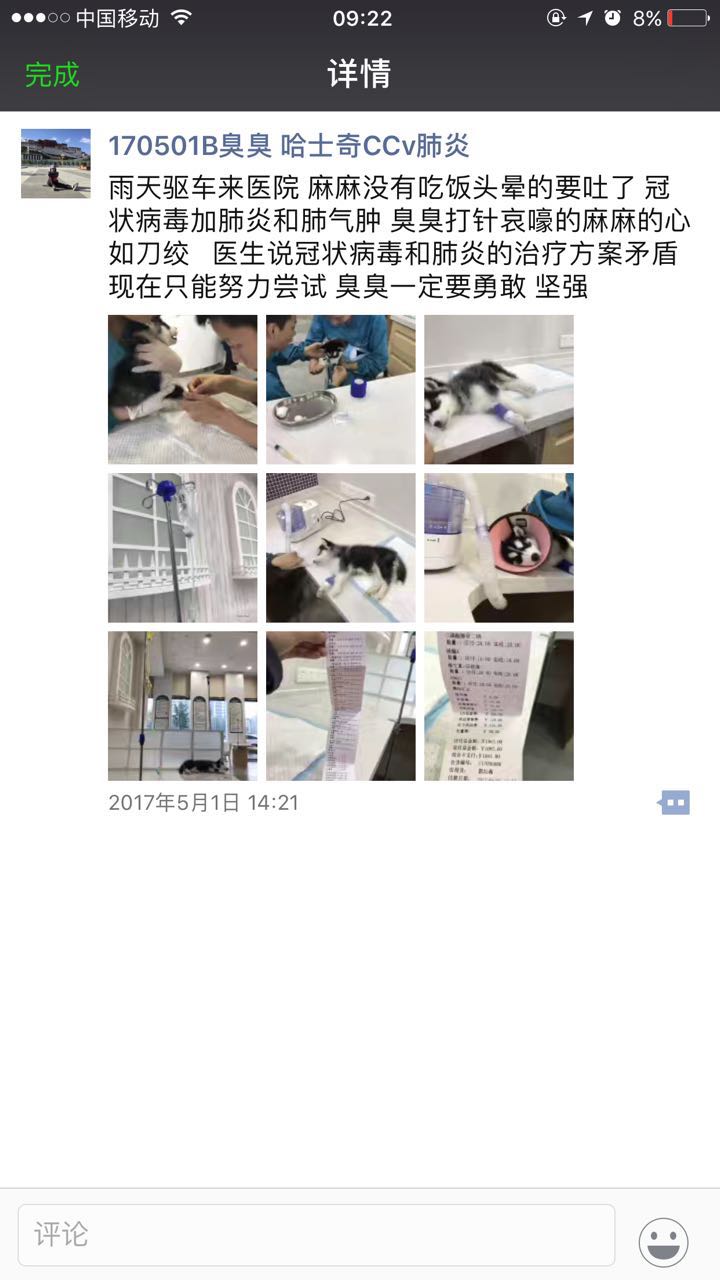View the clinic lobby photo

(182, 705)
